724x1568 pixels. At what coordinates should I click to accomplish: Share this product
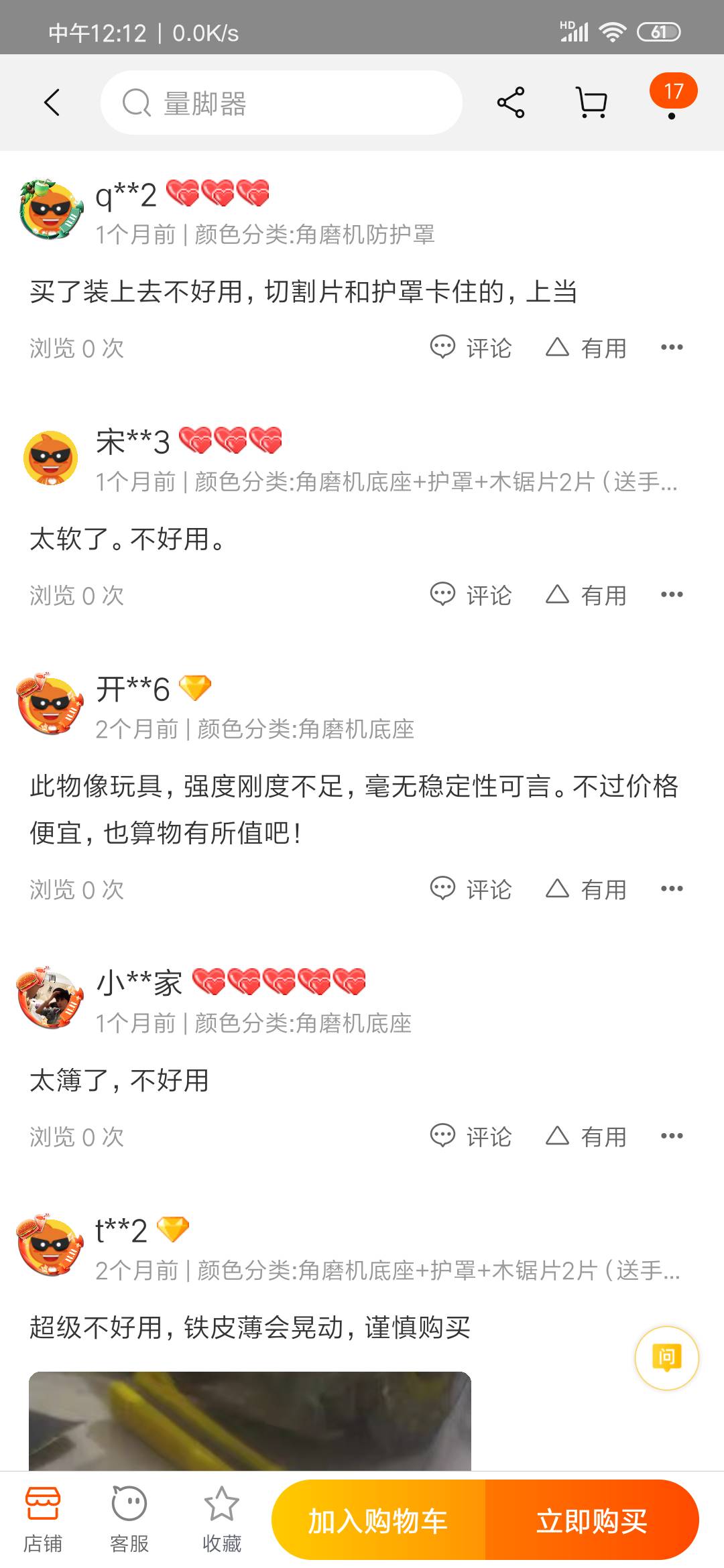[511, 103]
